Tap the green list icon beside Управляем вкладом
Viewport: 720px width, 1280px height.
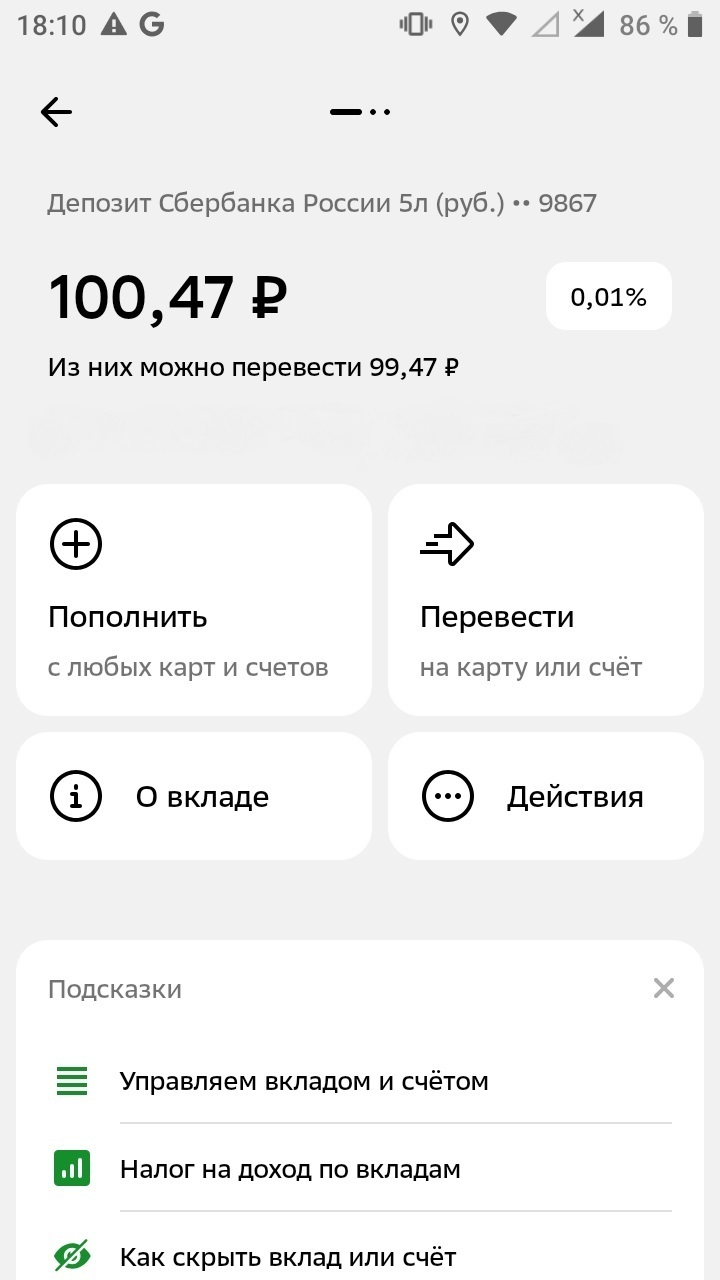70,1080
